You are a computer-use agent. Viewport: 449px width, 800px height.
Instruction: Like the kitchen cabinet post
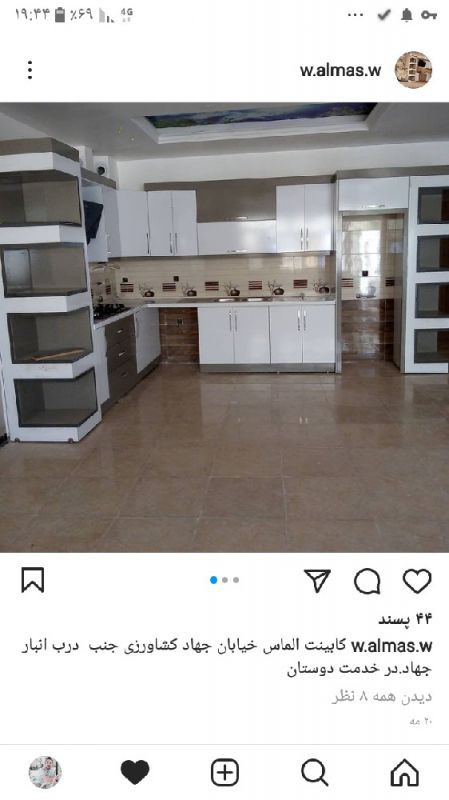click(x=417, y=581)
